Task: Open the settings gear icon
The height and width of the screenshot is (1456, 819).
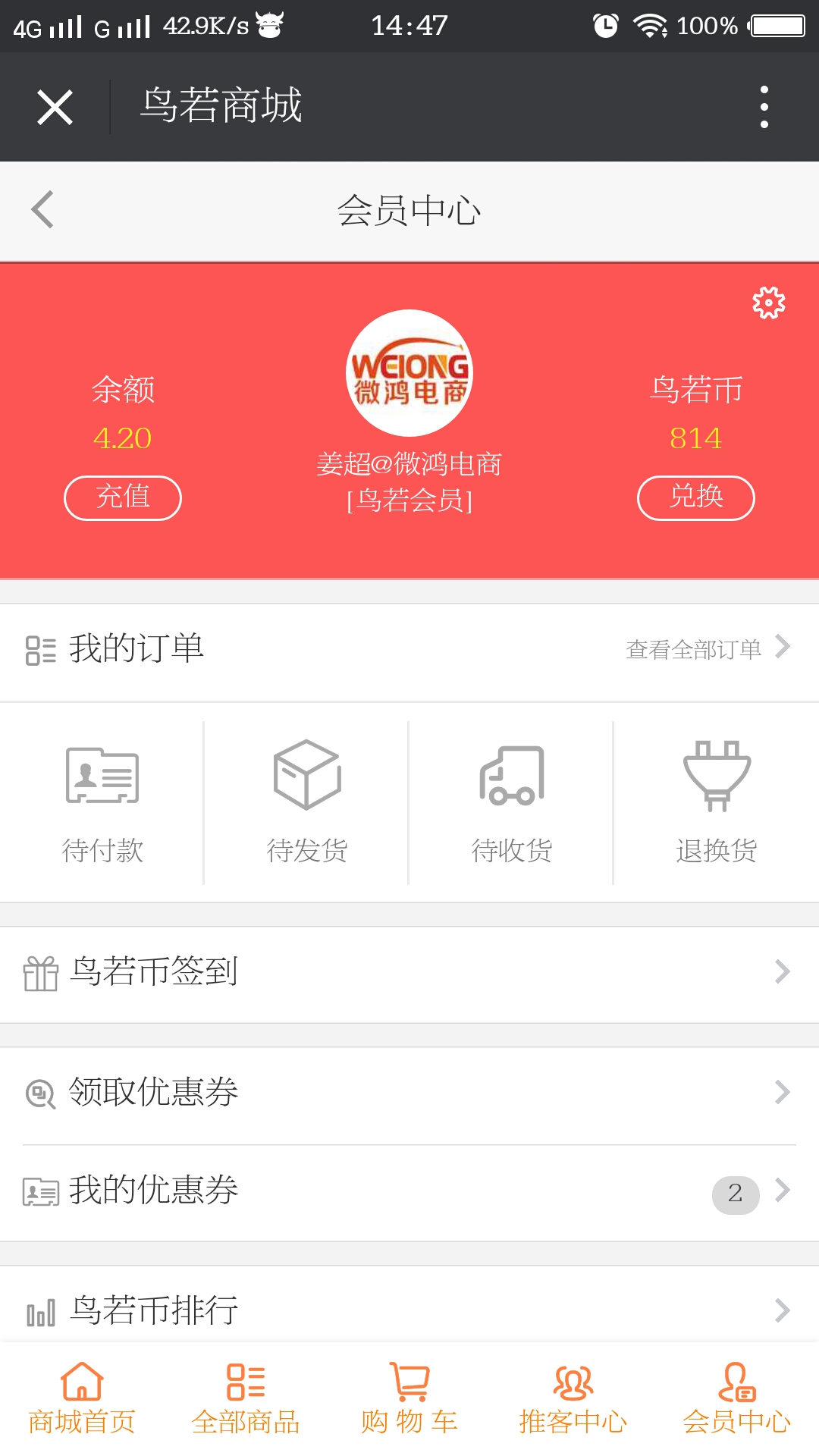Action: 768,303
